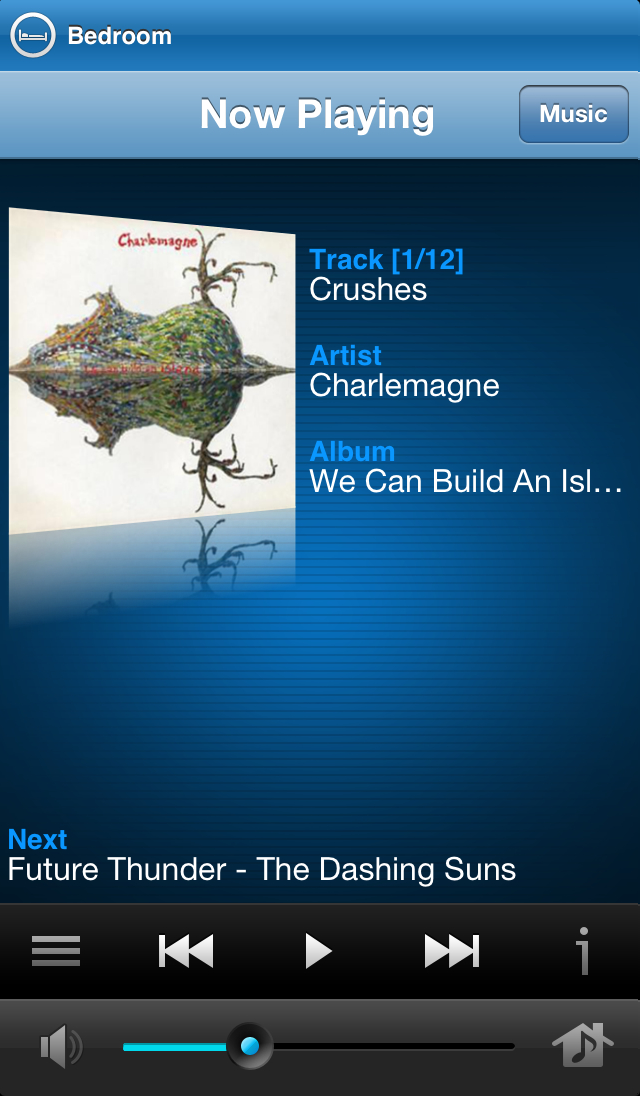Skip back to the previous track
640x1096 pixels.
pyautogui.click(x=186, y=950)
